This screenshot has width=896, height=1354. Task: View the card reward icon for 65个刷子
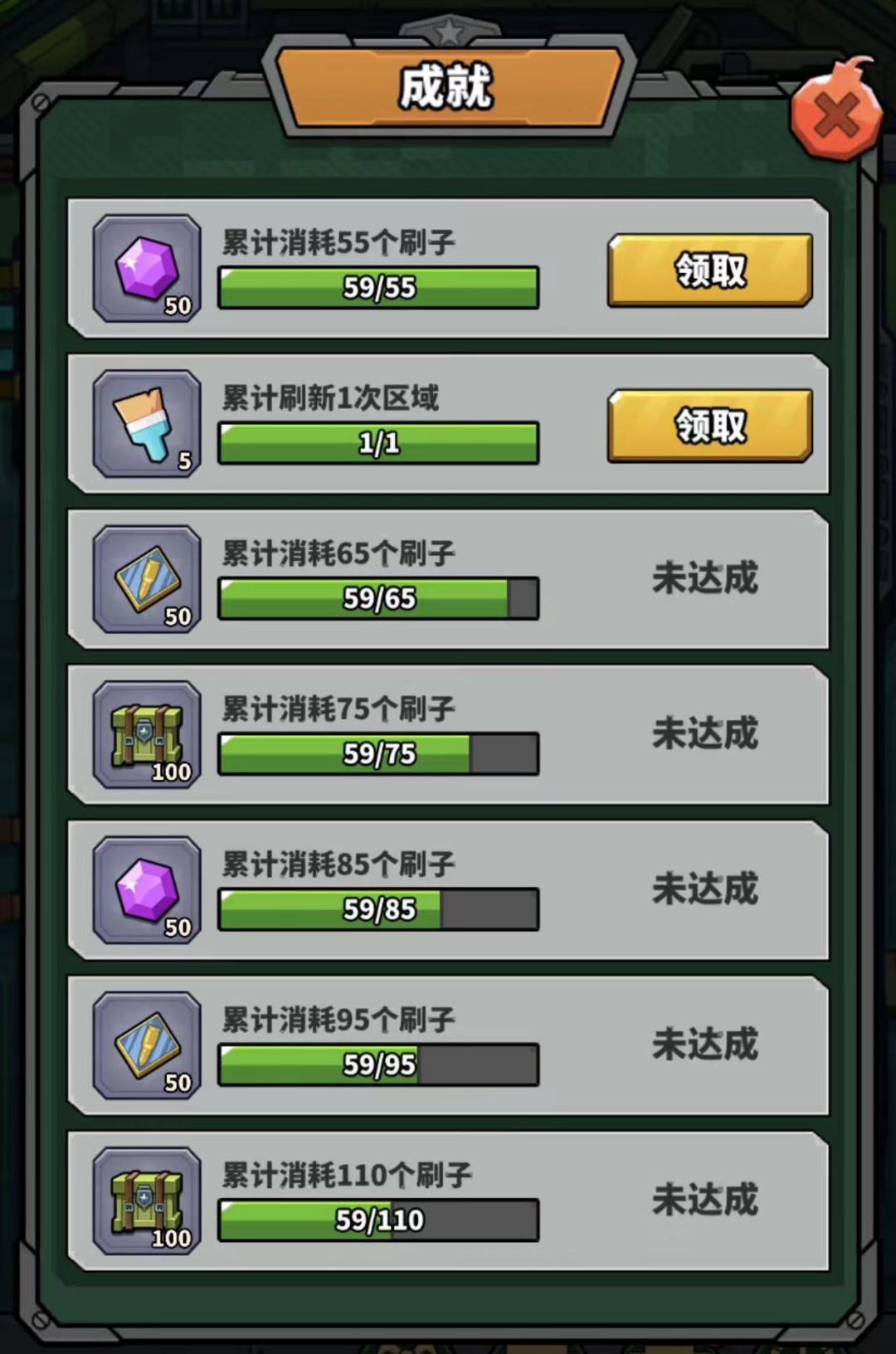(148, 579)
